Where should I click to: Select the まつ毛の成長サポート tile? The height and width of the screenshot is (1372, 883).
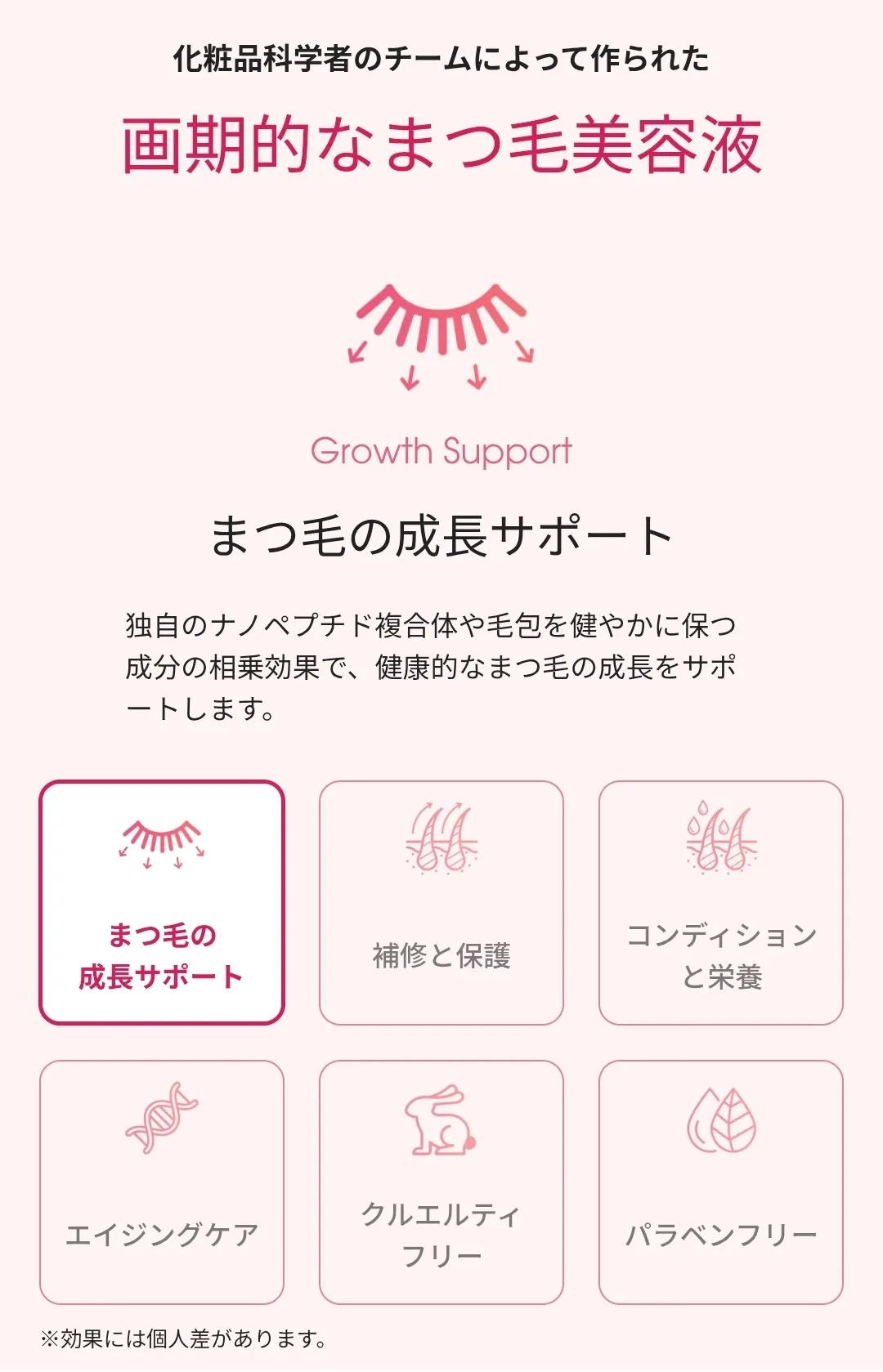(162, 902)
